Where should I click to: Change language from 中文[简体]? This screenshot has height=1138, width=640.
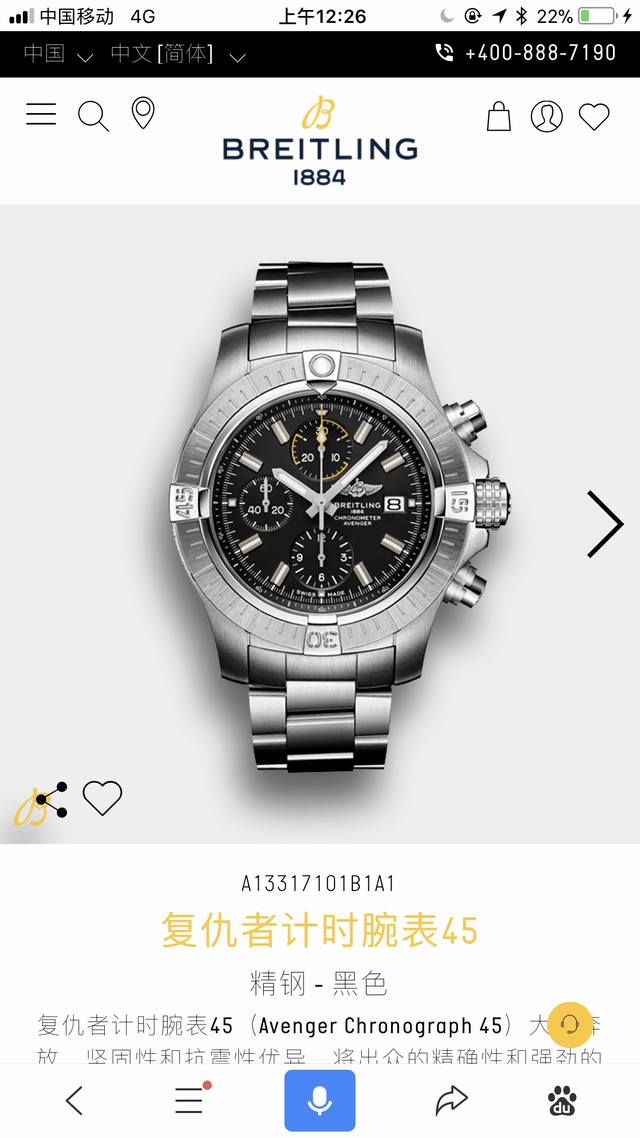(177, 54)
